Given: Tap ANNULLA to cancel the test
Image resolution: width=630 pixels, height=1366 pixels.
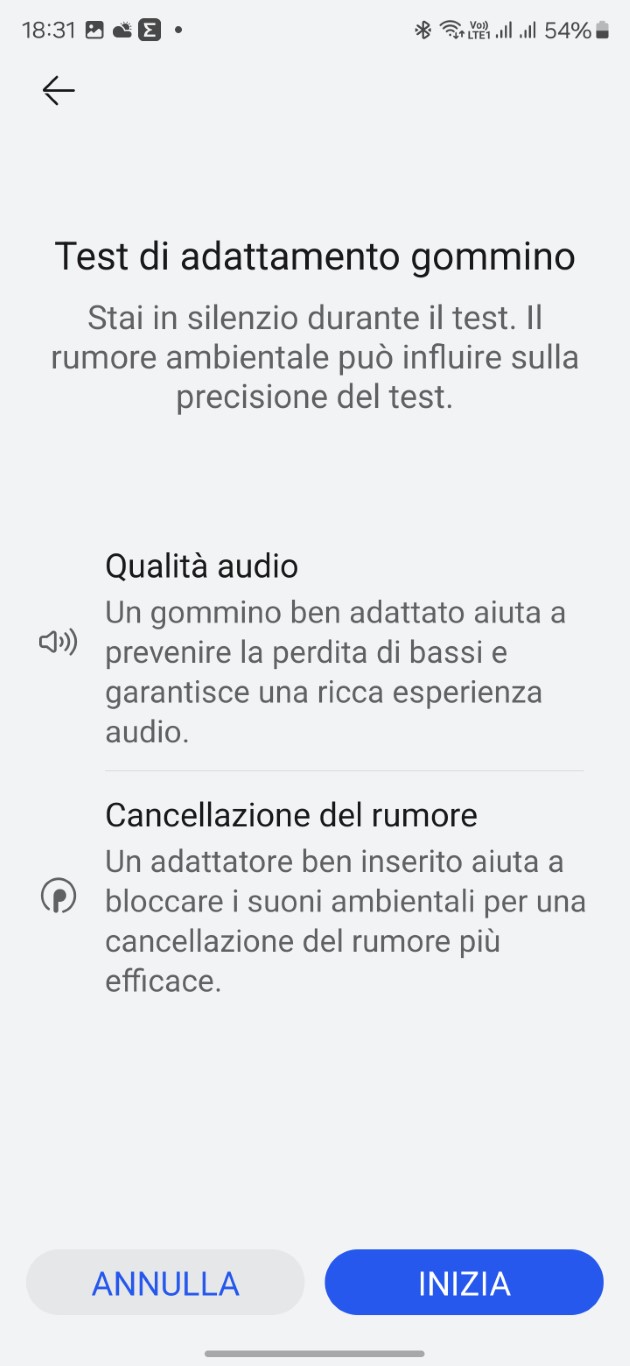Looking at the screenshot, I should pos(165,1283).
